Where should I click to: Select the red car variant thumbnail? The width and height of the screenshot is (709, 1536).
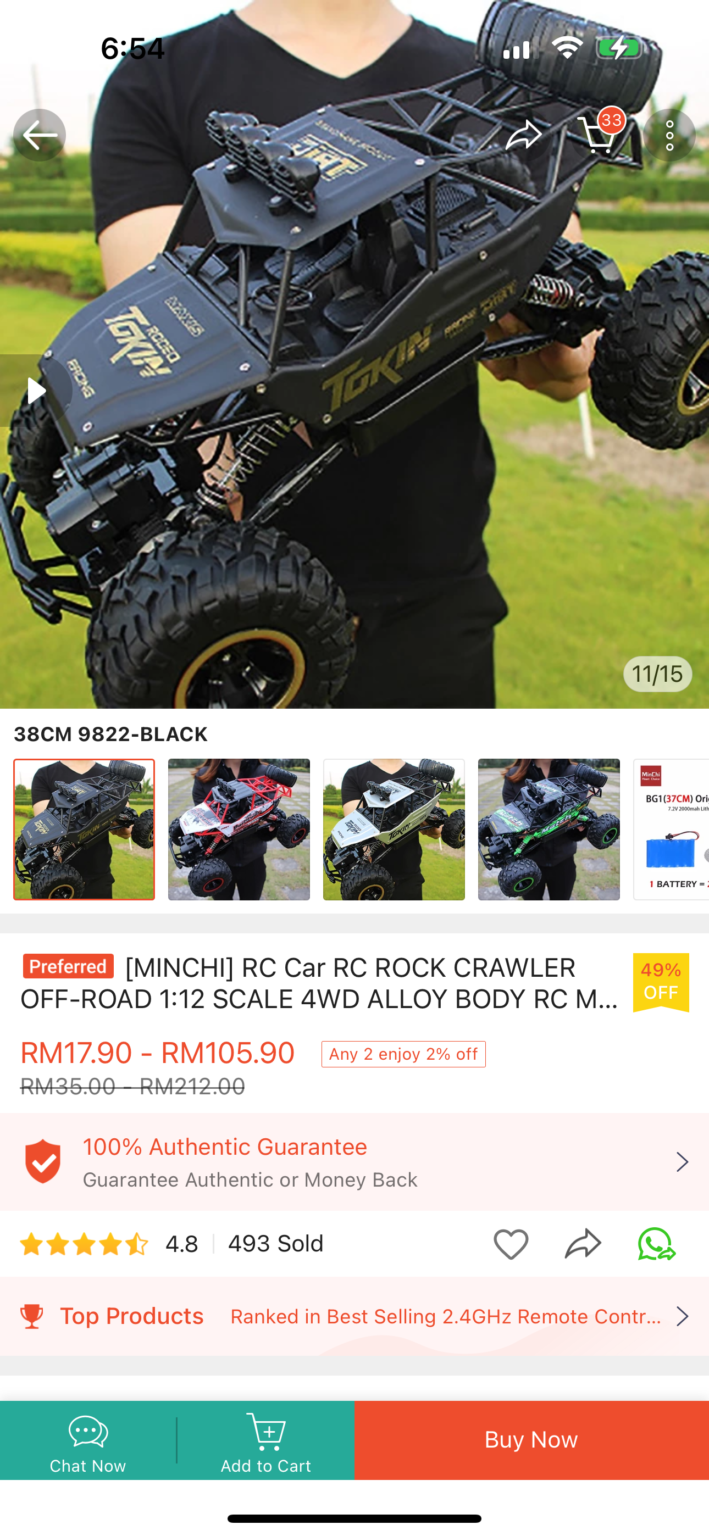(x=239, y=829)
